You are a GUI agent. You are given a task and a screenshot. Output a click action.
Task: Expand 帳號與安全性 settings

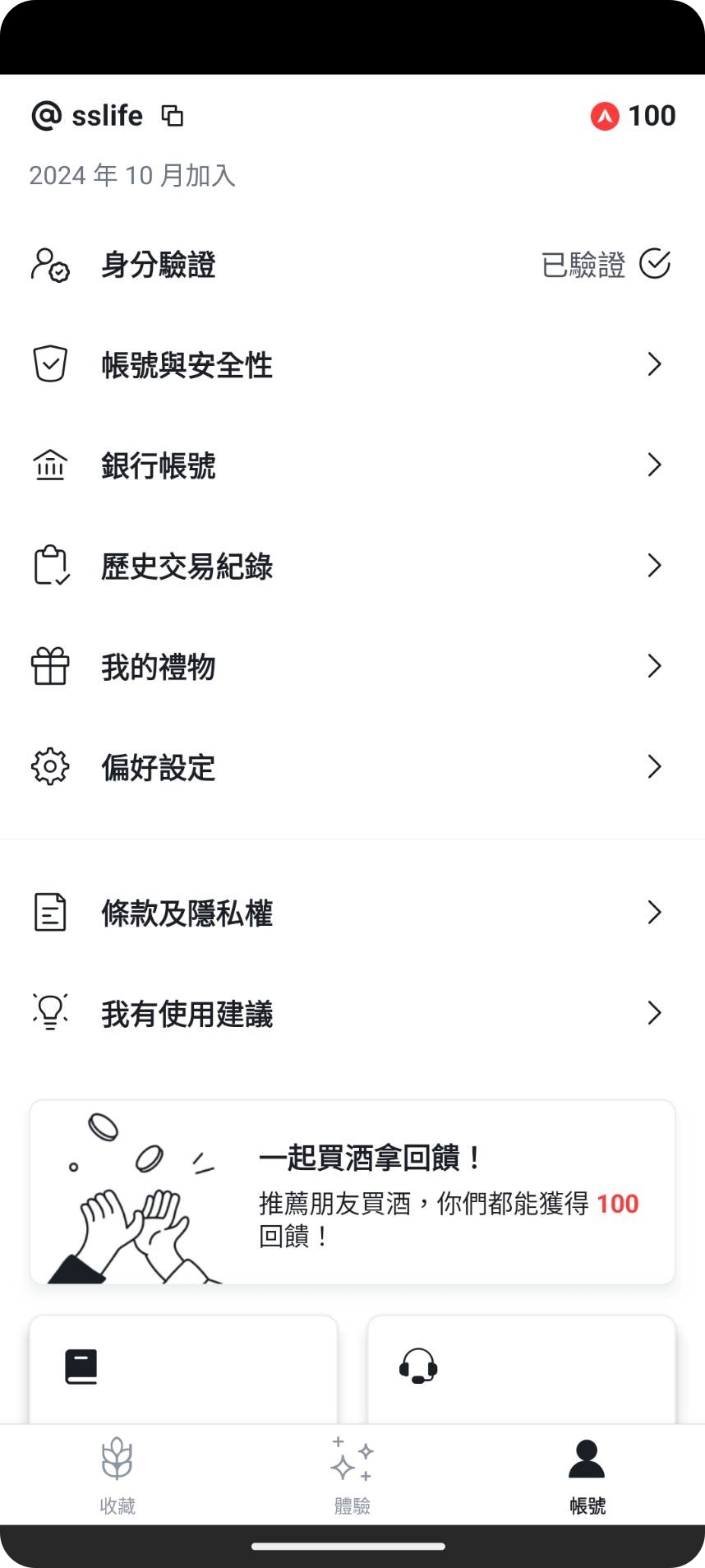[x=654, y=363]
